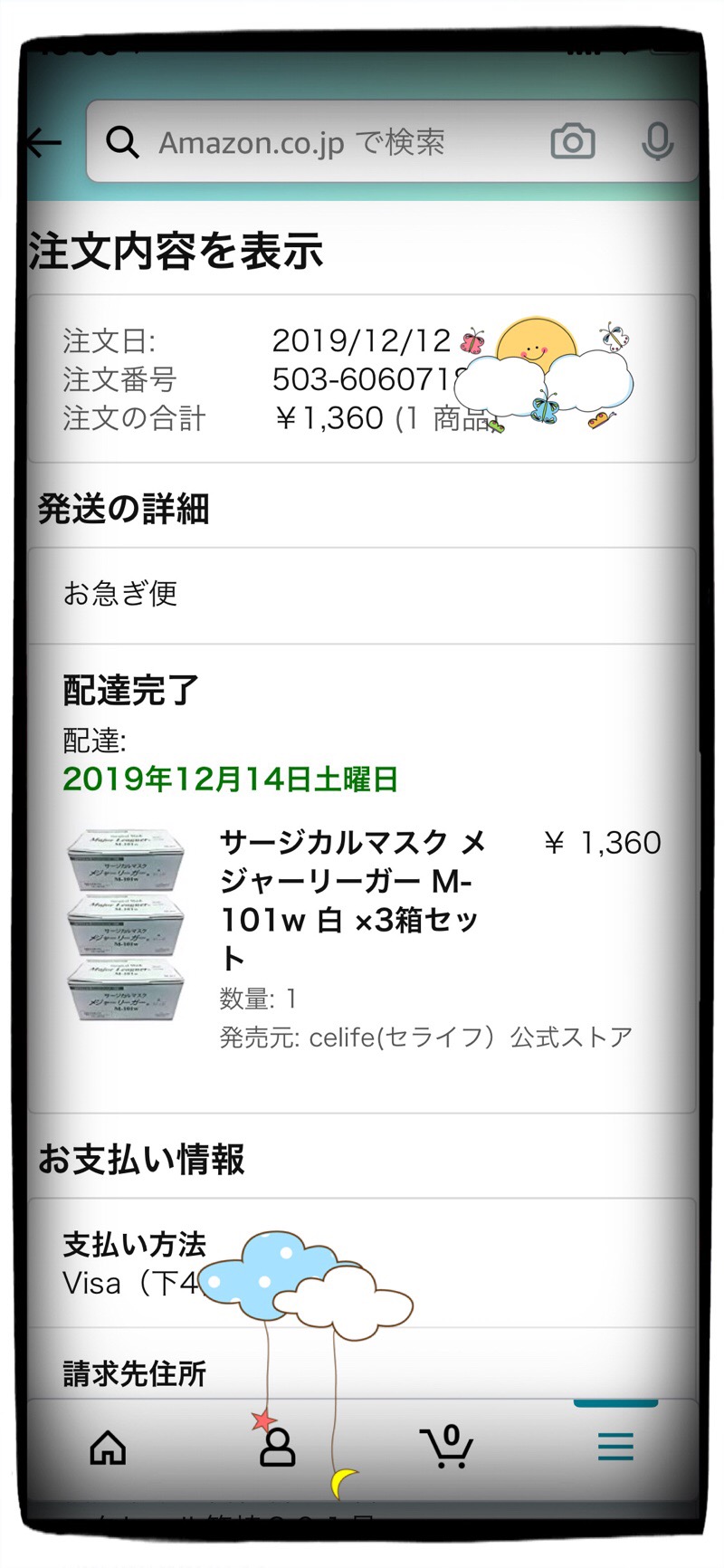Open the hamburger menu tab

click(x=615, y=1448)
